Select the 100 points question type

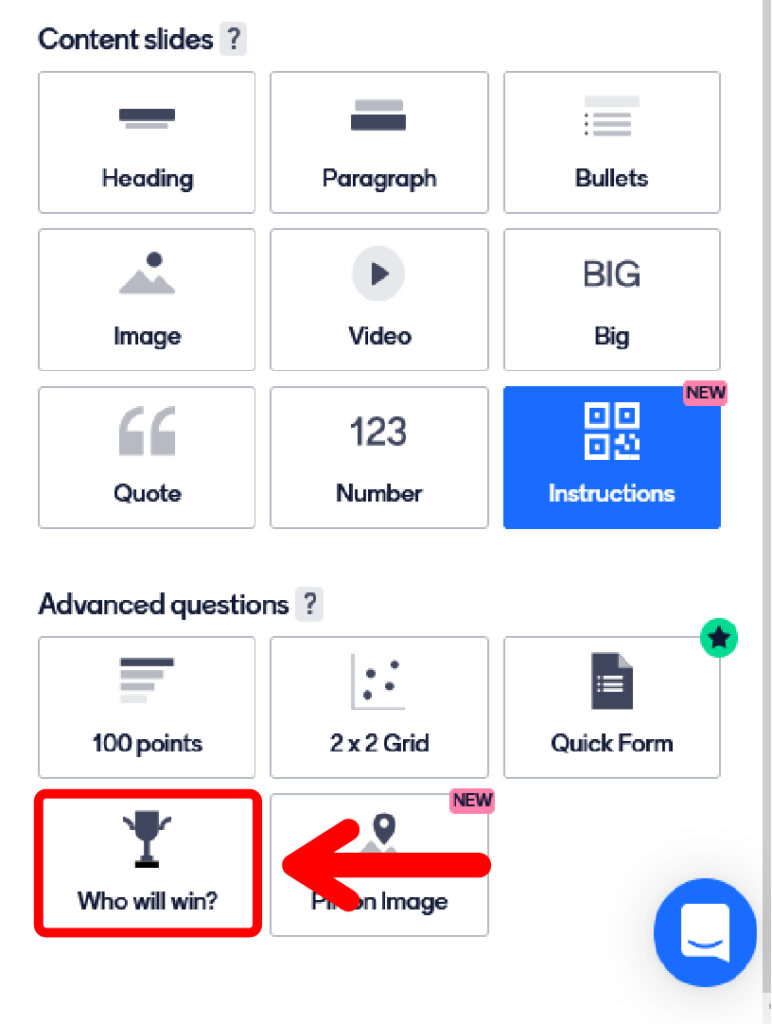pos(147,707)
